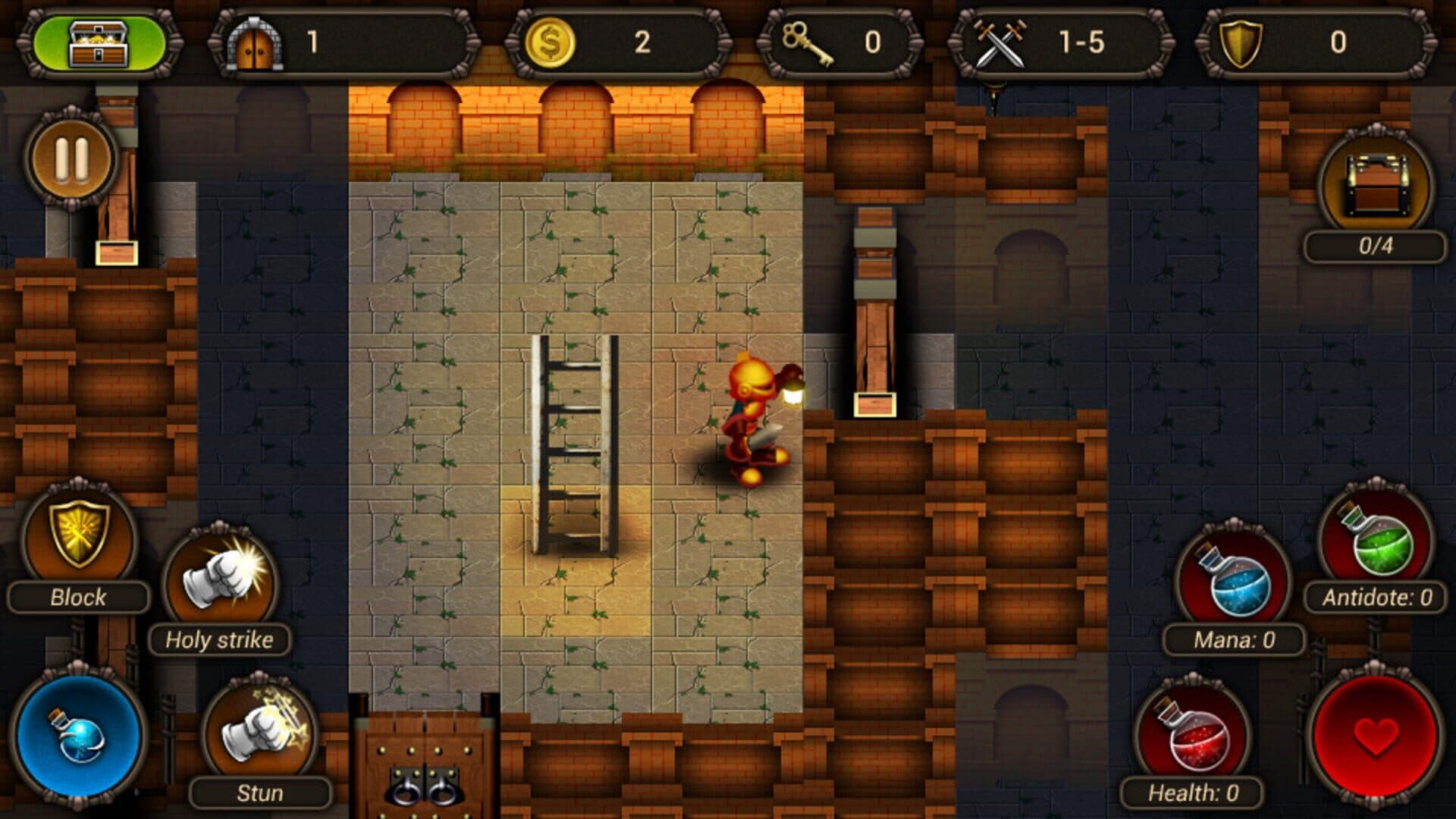Use the Stun skill

(260, 732)
